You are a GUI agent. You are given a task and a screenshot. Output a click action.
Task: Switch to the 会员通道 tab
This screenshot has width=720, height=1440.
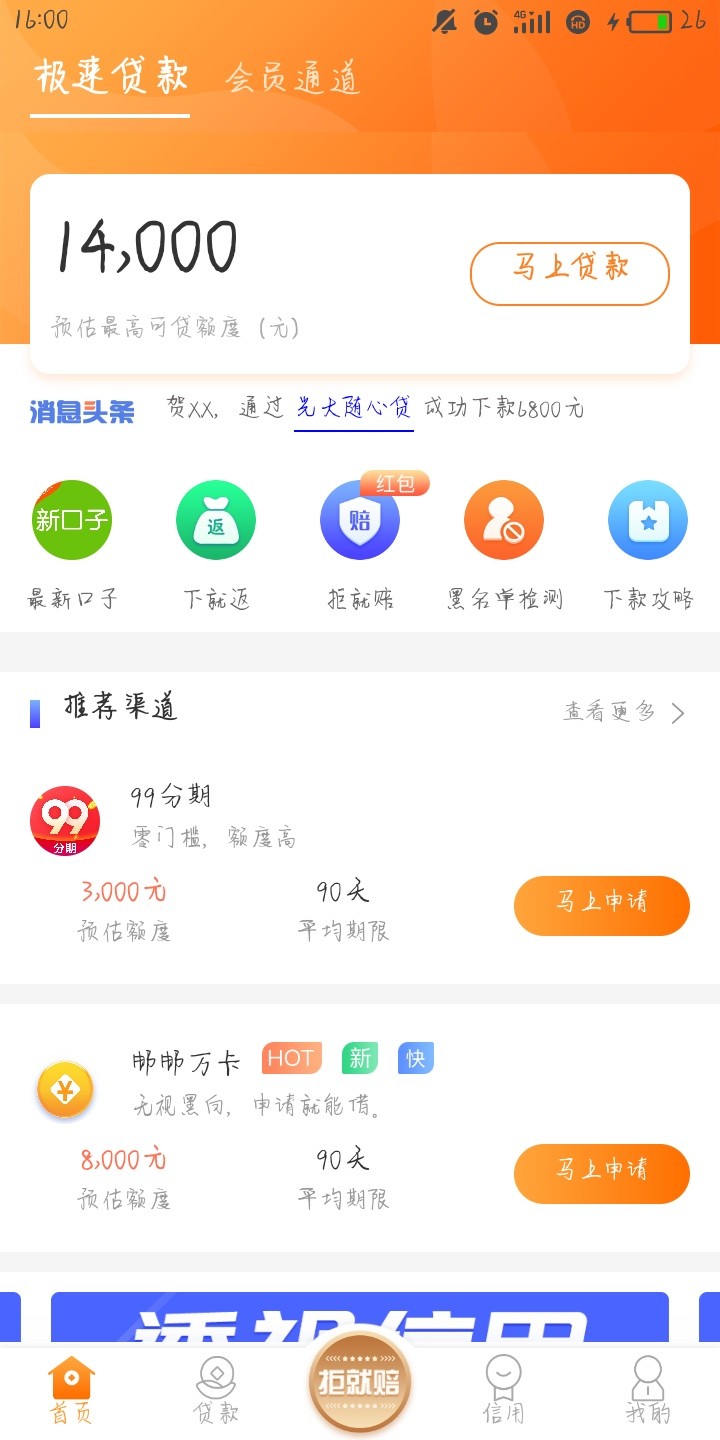point(292,79)
